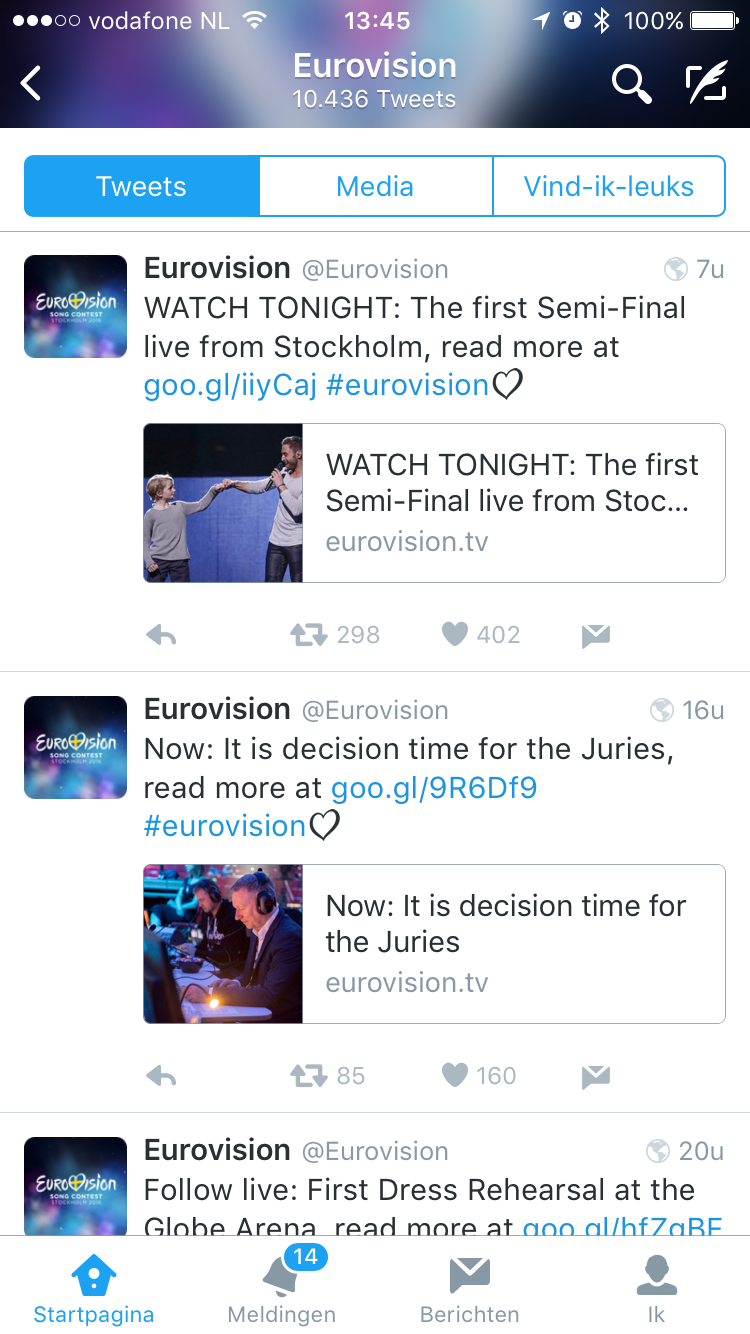750x1334 pixels.
Task: Open the goo.gl/iiyCaj link
Action: click(x=230, y=385)
